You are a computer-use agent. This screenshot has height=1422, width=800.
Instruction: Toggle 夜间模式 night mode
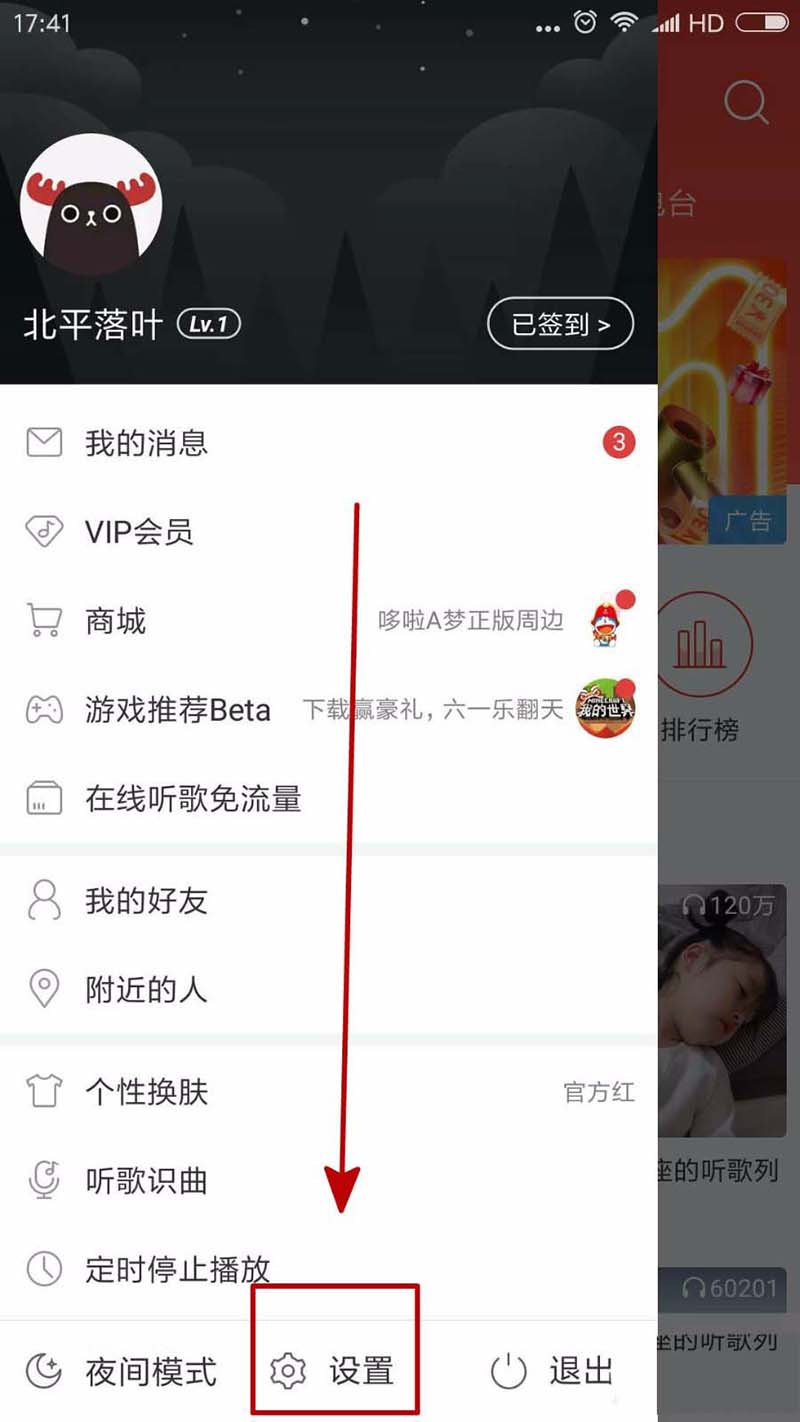[122, 1371]
